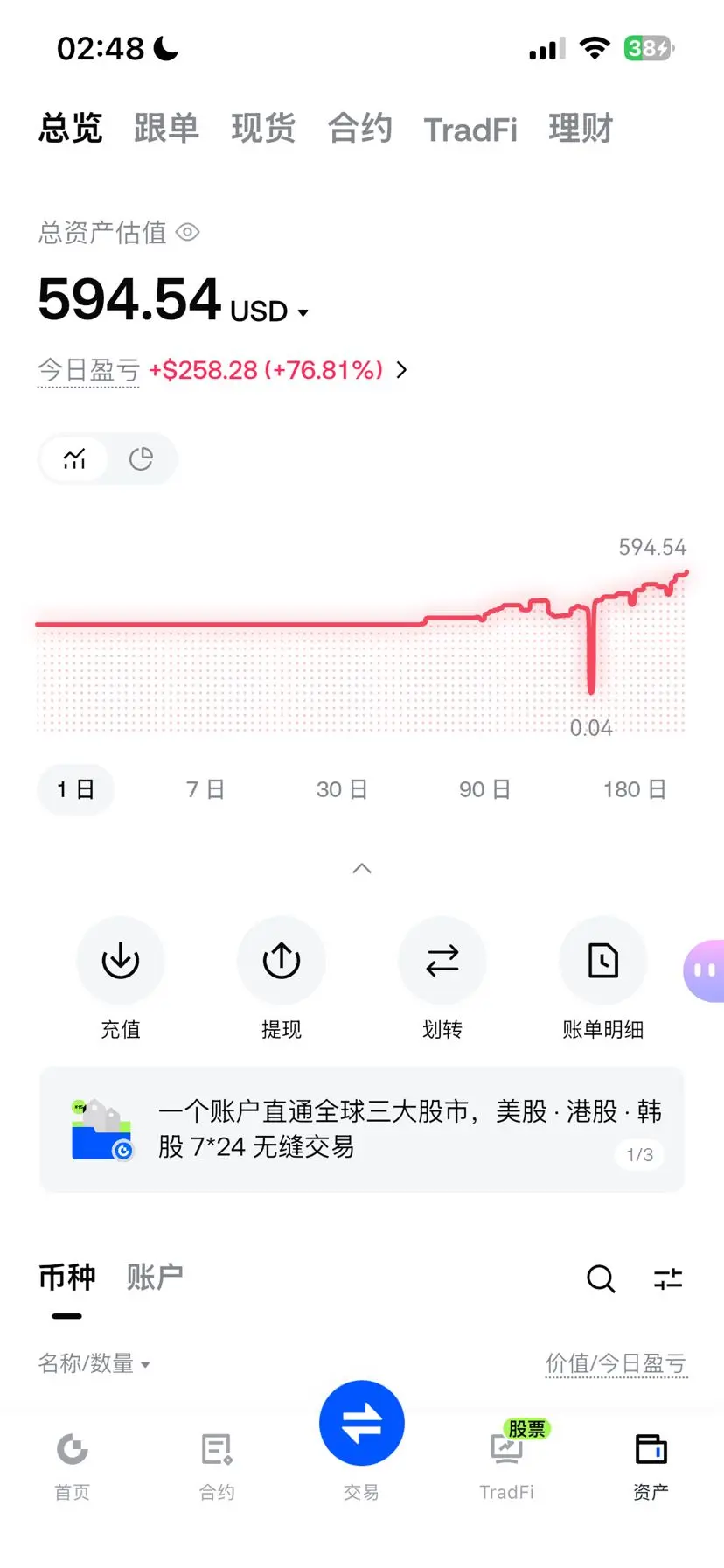Switch to pie chart view

[x=141, y=458]
